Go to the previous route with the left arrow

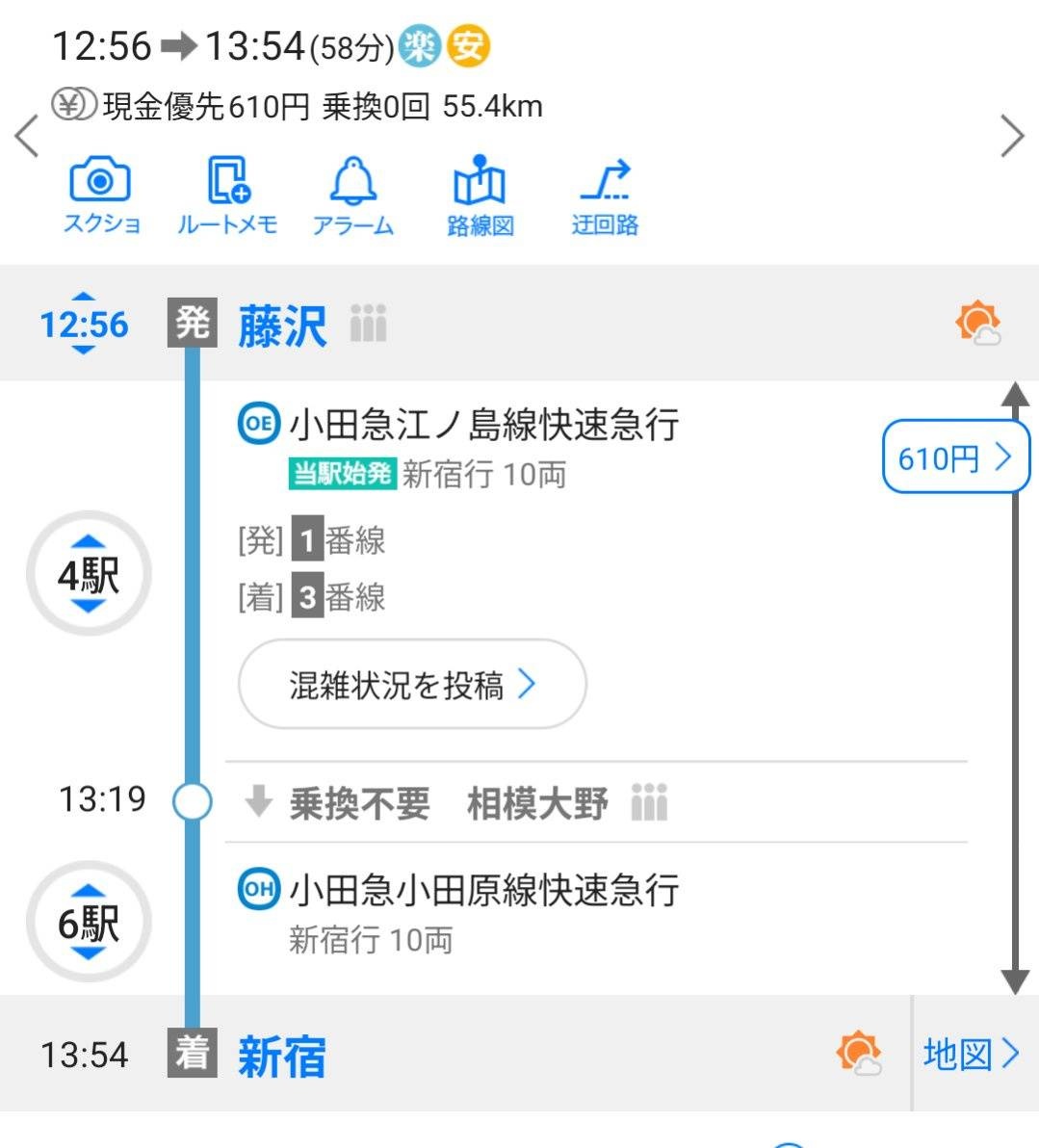27,136
